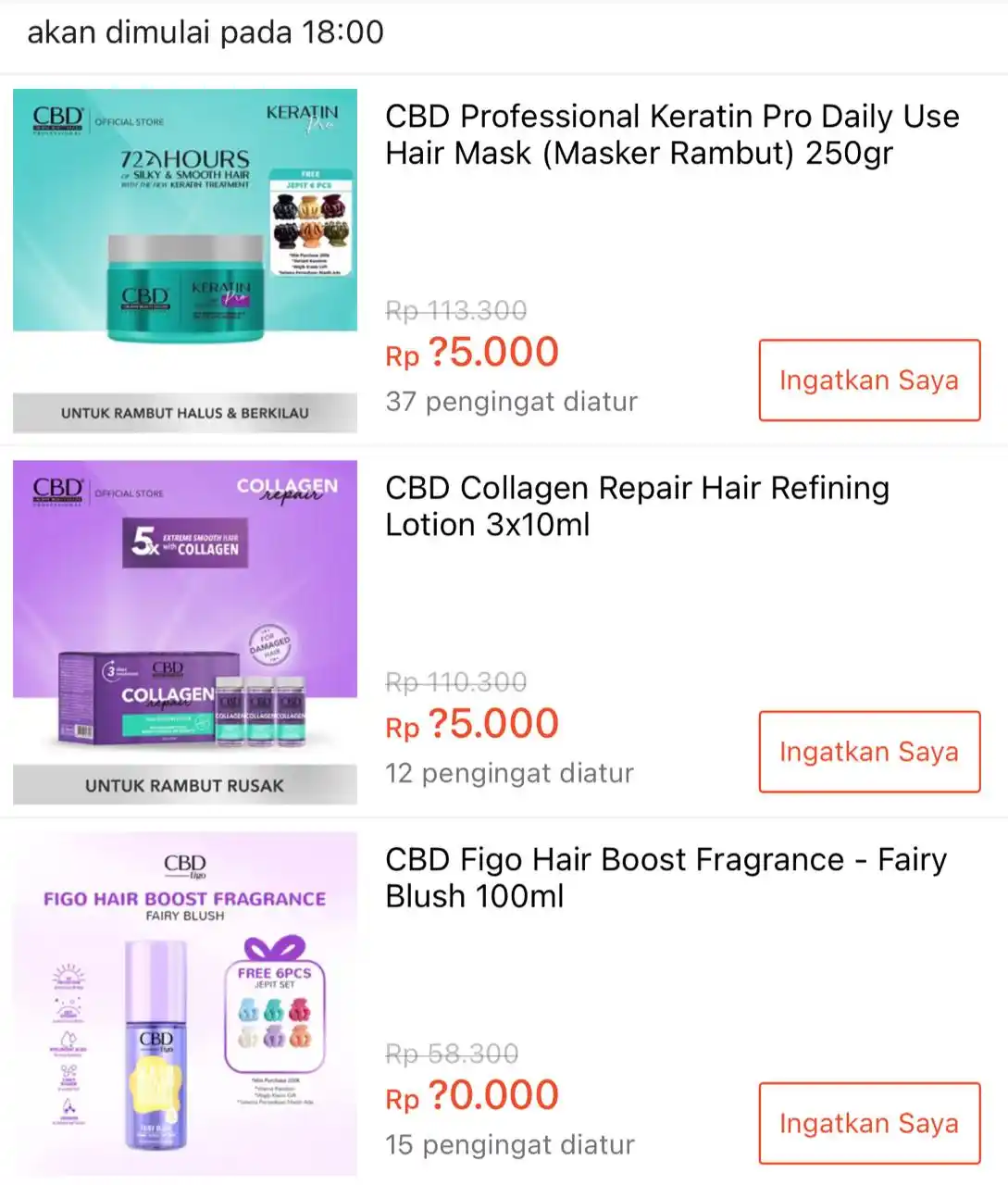This screenshot has height=1185, width=1008.
Task: Click the strikethrough price Rp 58.300
Action: pos(451,1054)
